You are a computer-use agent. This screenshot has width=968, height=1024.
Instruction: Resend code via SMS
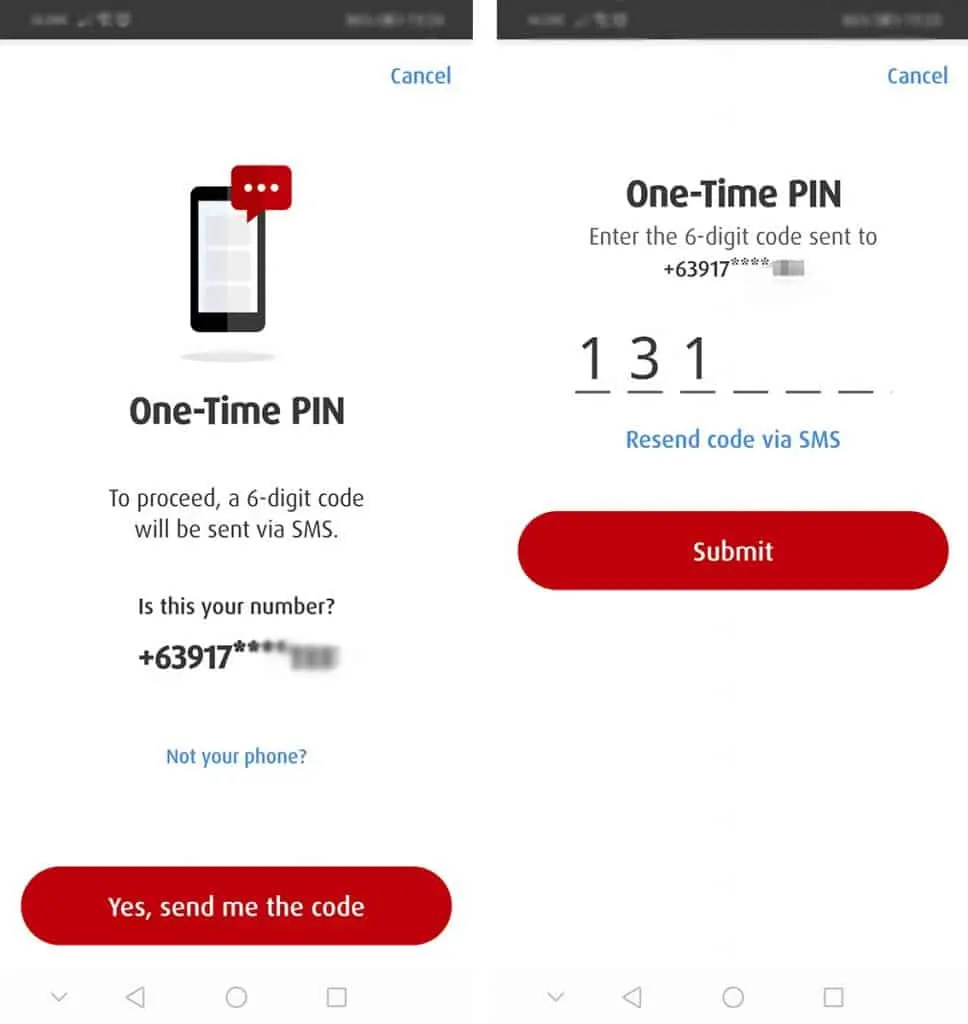tap(732, 439)
